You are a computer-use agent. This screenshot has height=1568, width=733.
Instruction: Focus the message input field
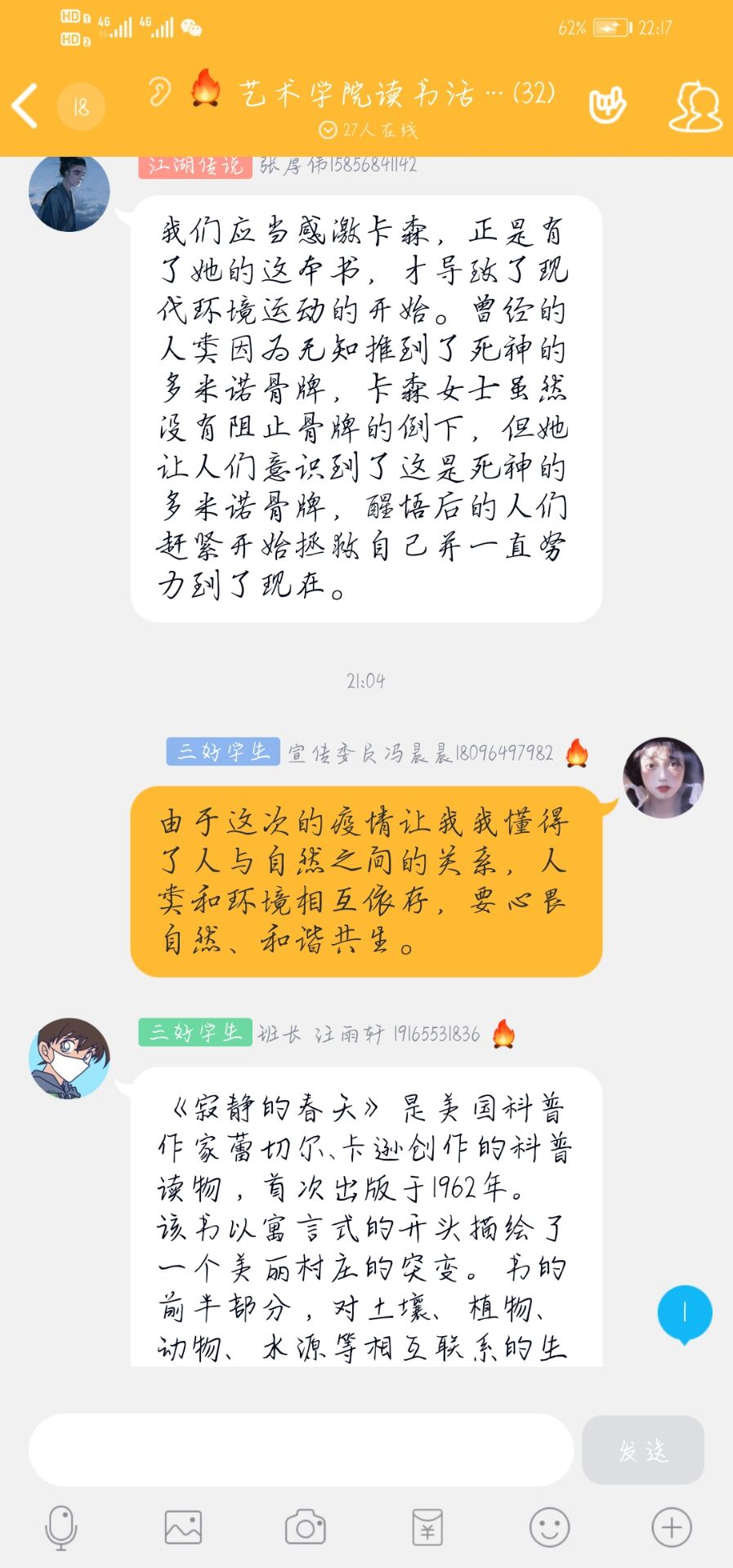[x=301, y=1450]
